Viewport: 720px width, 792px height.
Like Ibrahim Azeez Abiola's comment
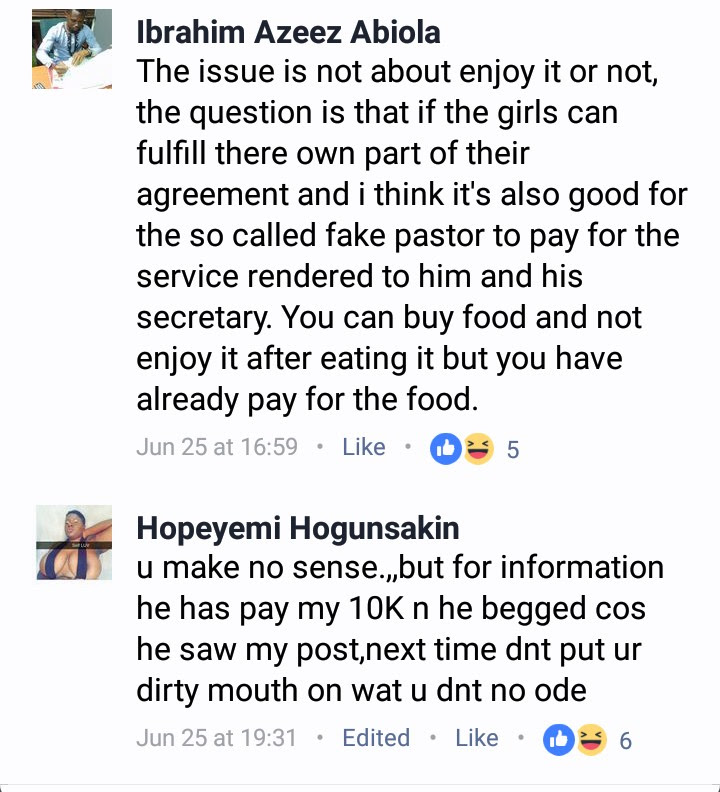364,447
